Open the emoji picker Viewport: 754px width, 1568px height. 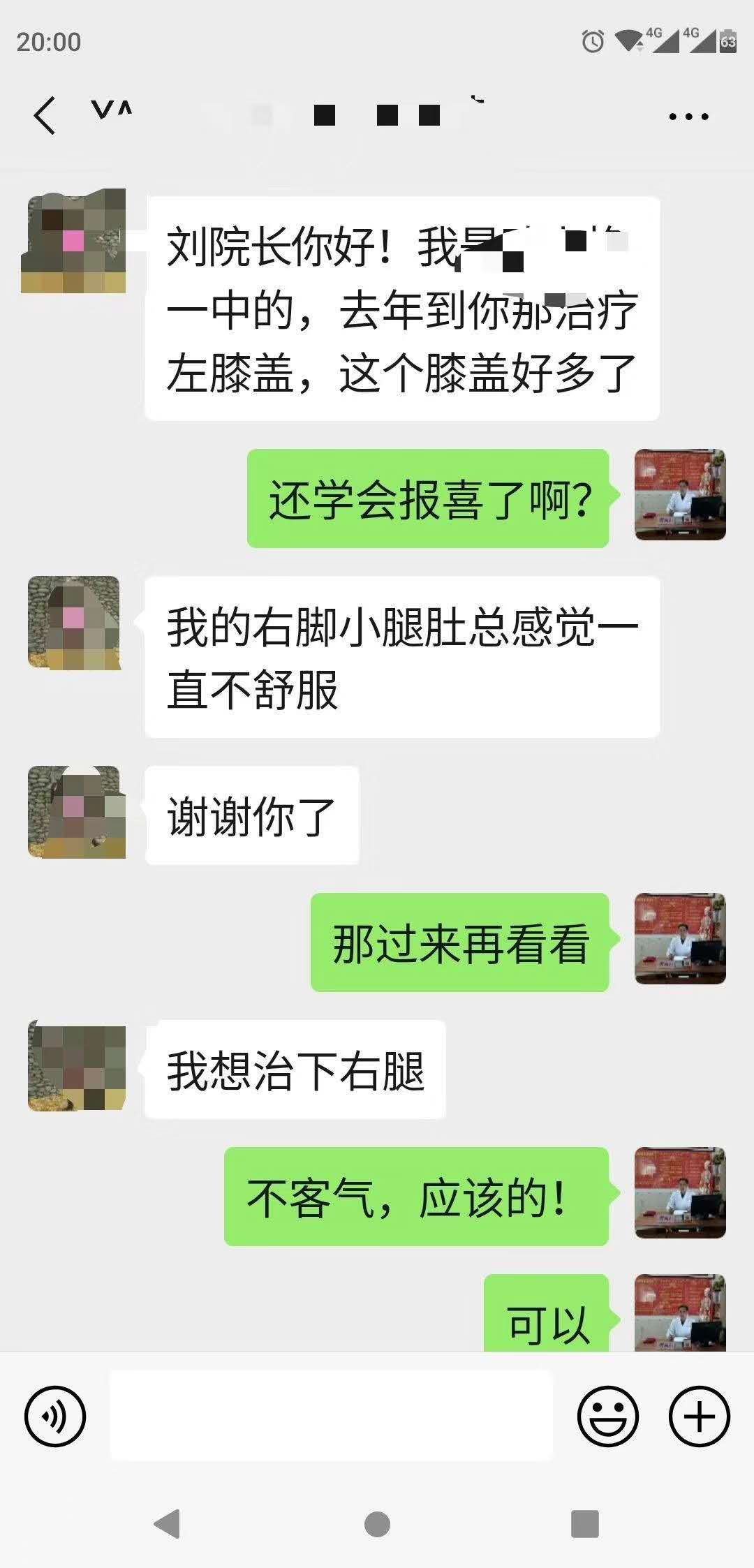[607, 1417]
